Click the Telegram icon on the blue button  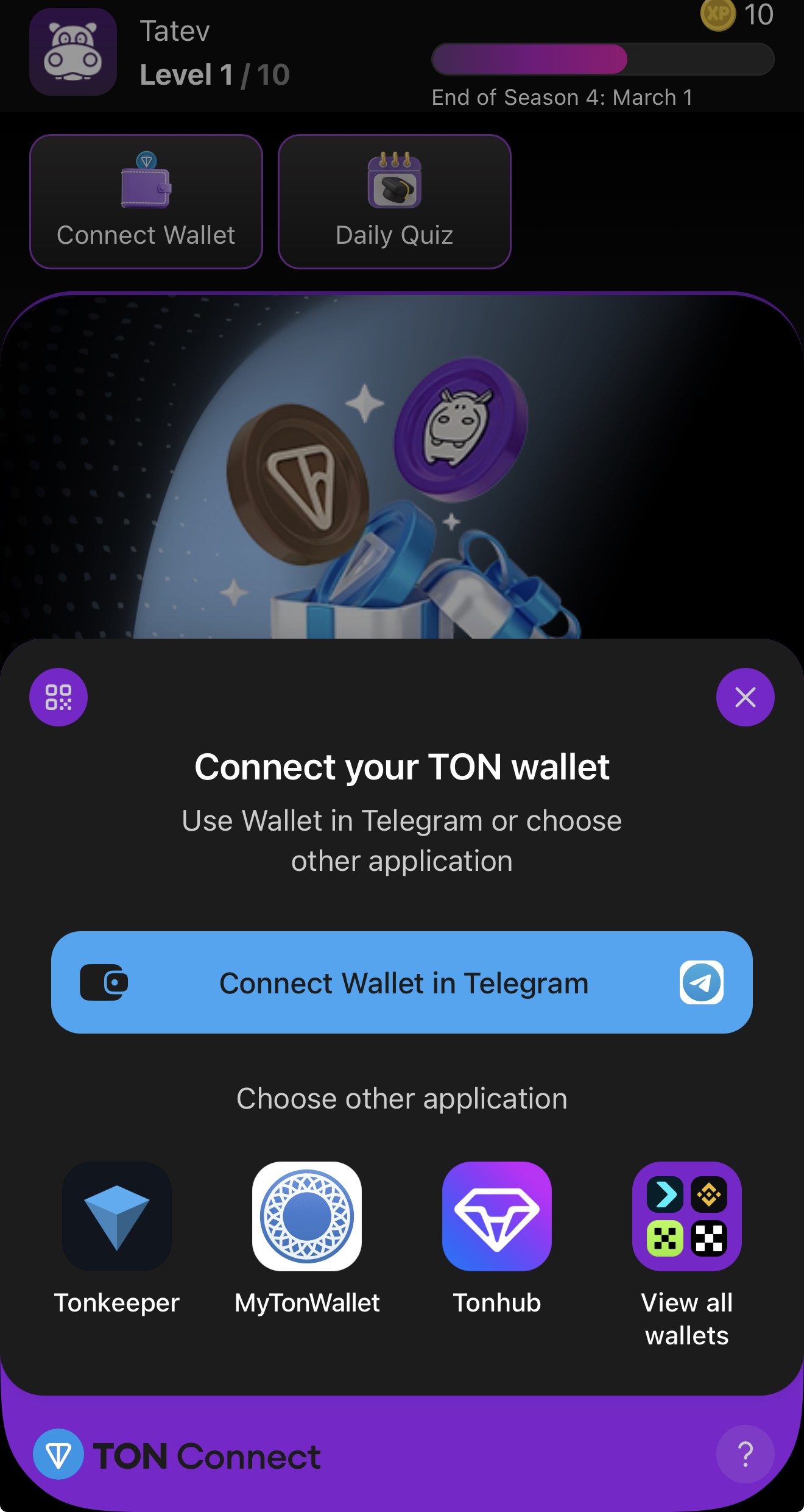[x=701, y=982]
